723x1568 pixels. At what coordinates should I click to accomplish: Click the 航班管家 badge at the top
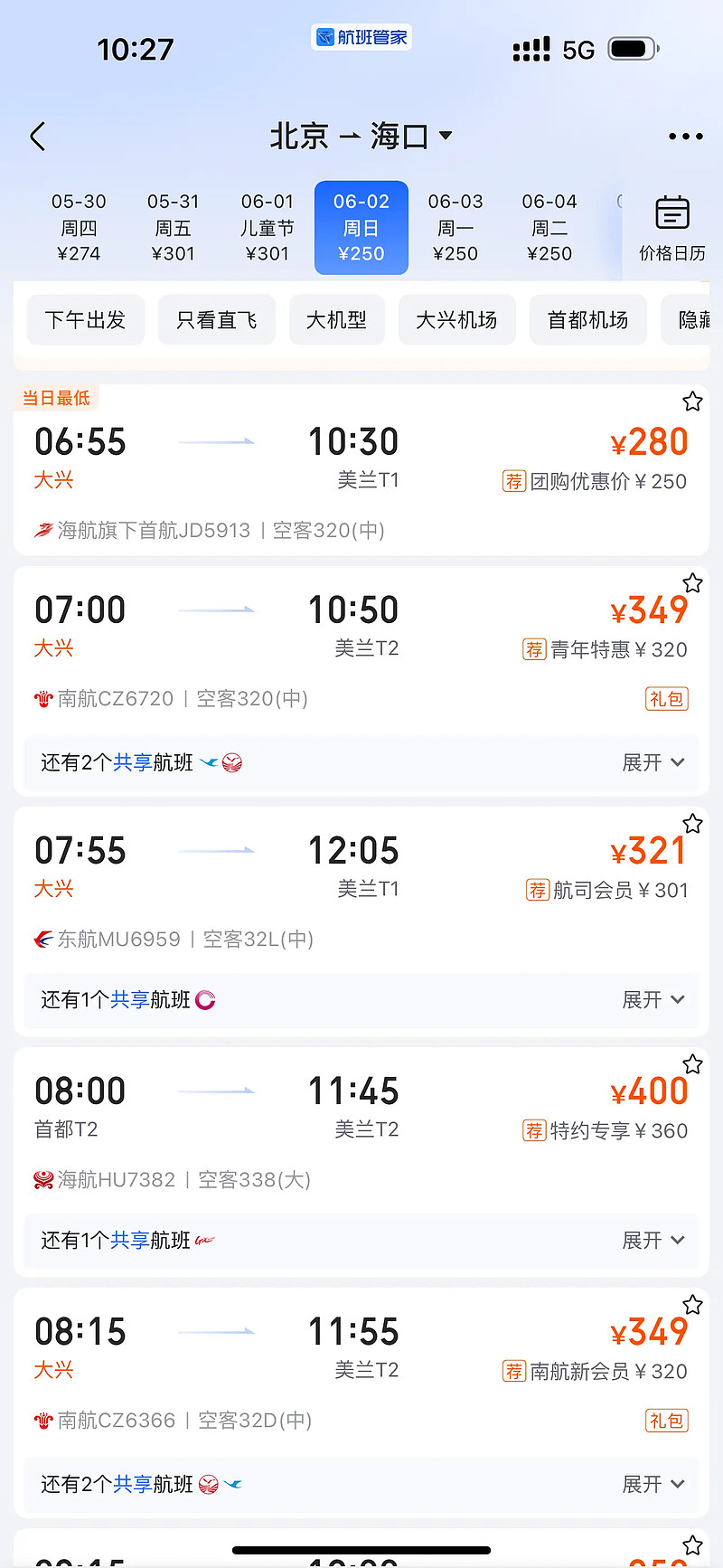click(x=361, y=36)
